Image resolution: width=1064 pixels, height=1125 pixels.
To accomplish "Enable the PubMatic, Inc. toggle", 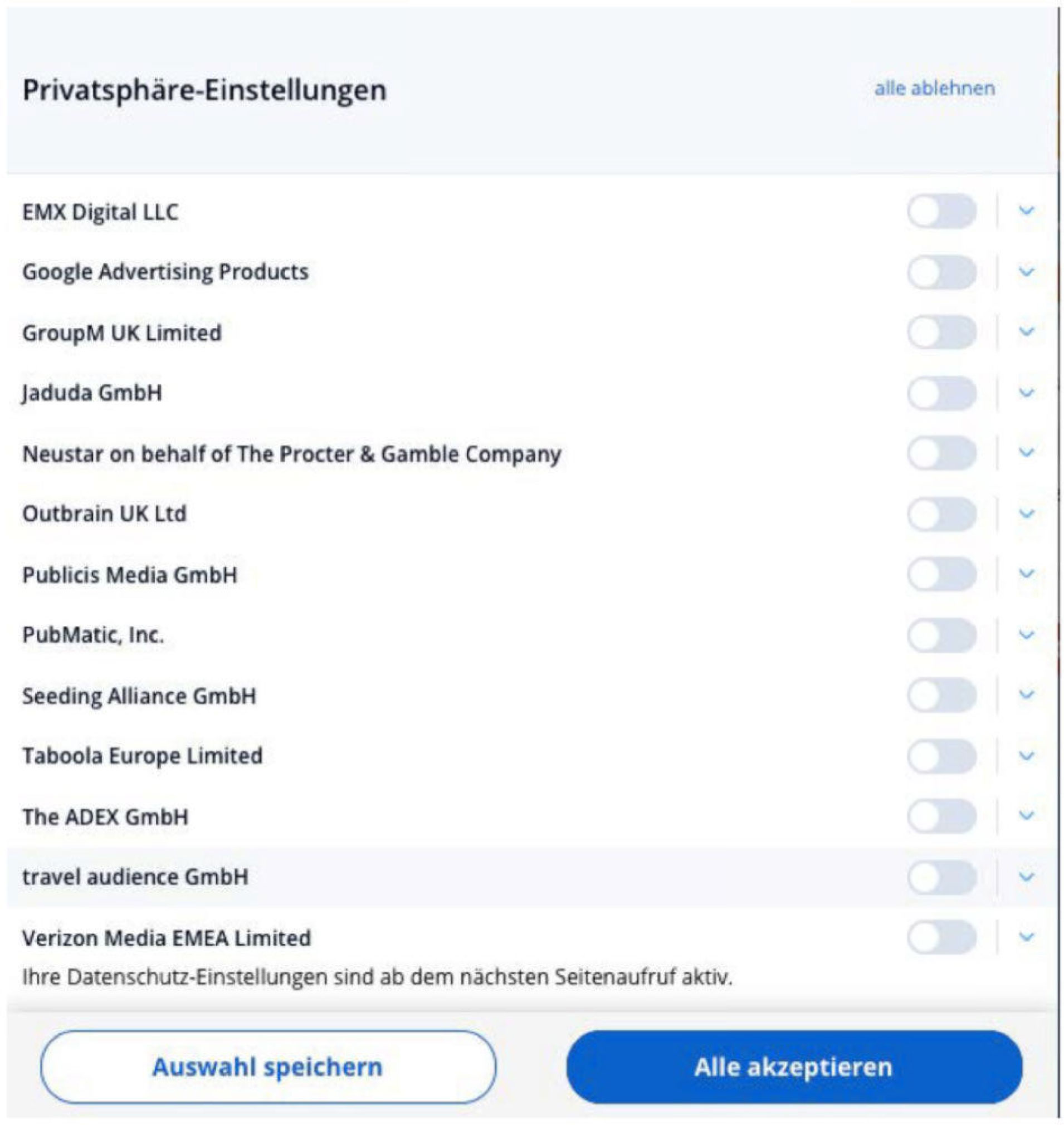I will (941, 634).
